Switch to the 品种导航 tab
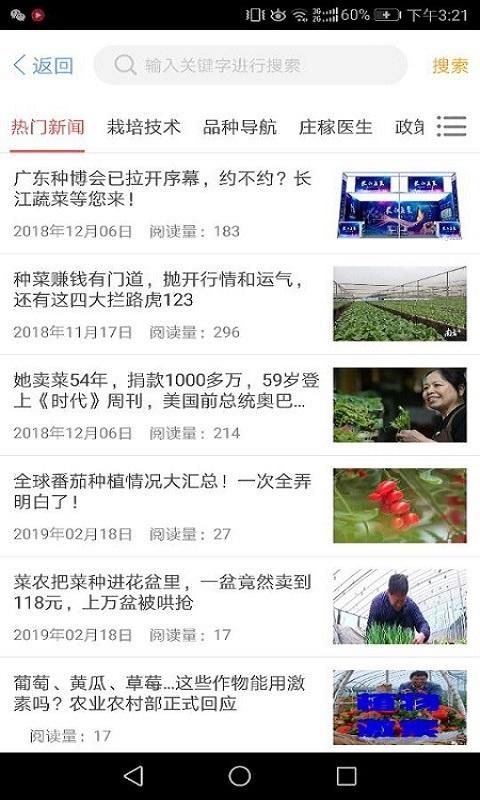Screen dimensions: 480x800 (240, 127)
